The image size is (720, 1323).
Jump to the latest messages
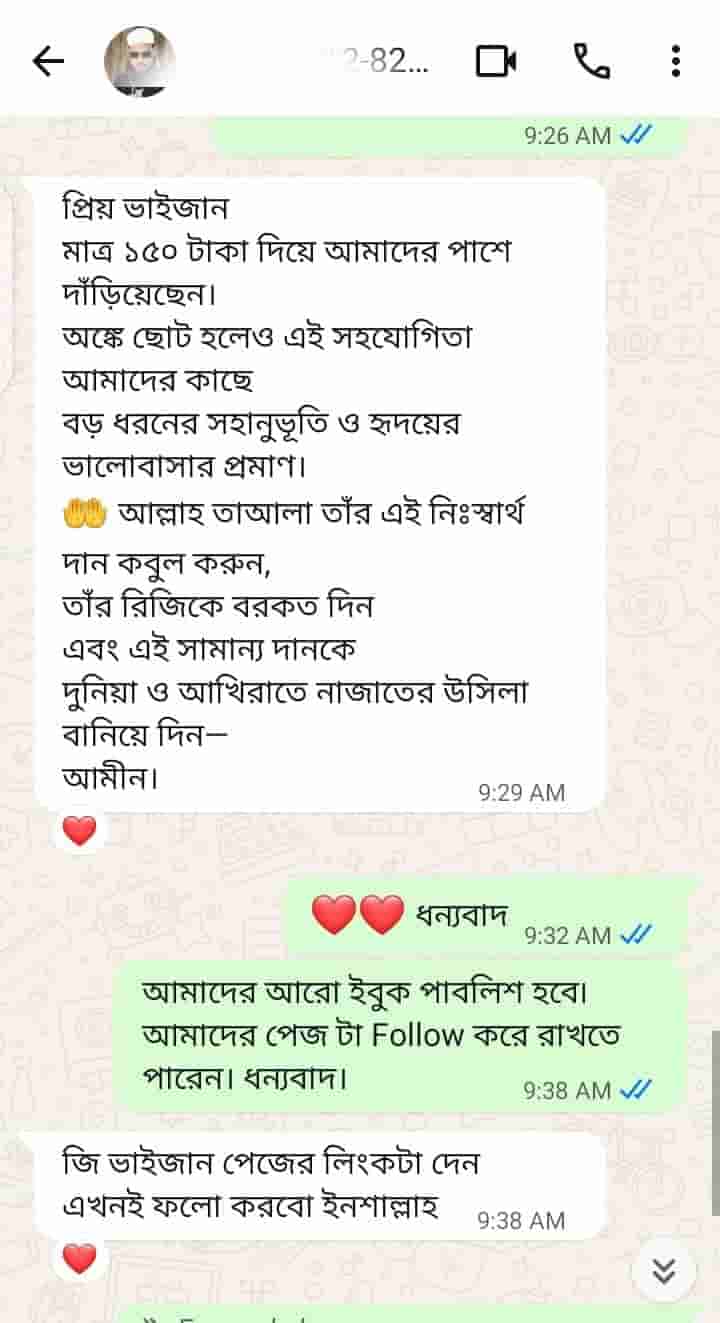(x=663, y=1272)
